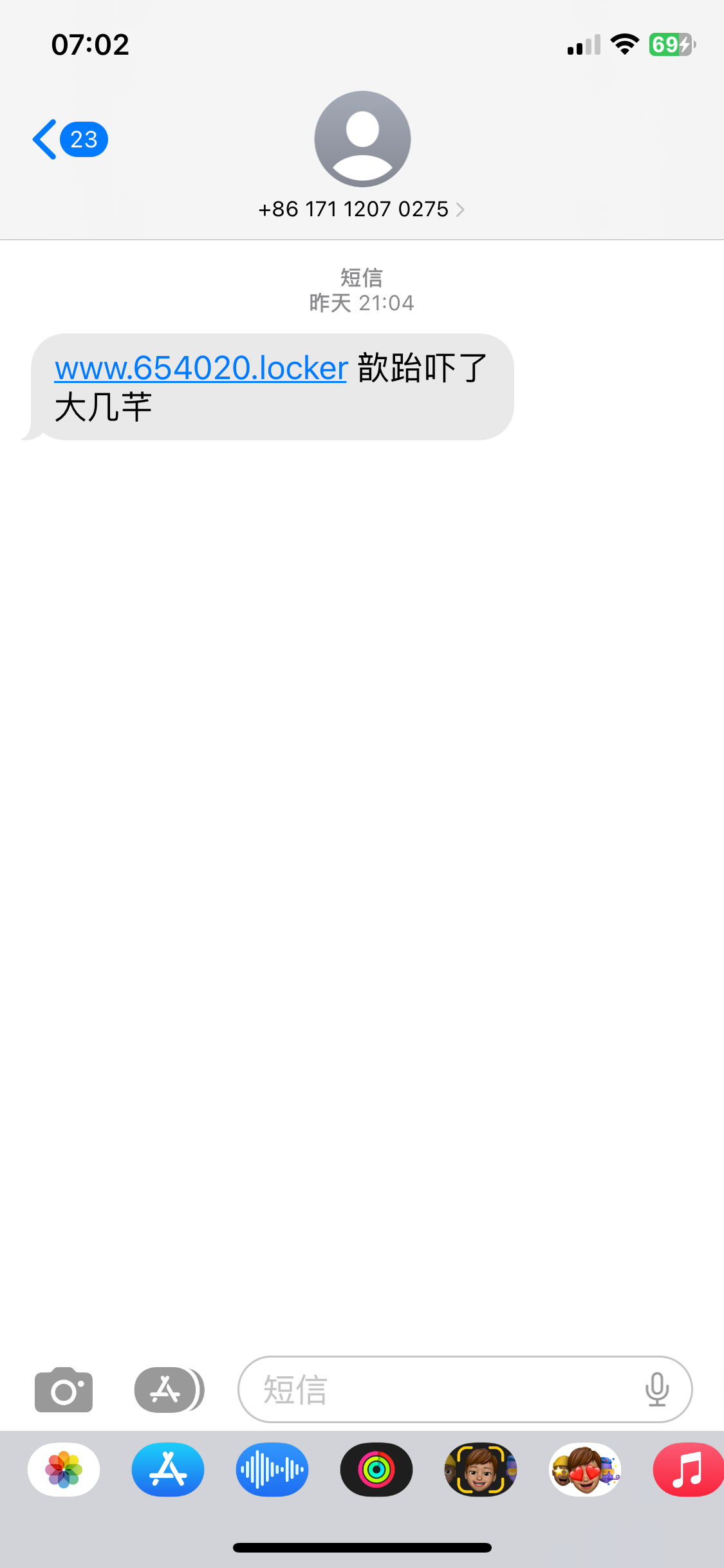Open the camera to attach a photo
The width and height of the screenshot is (724, 1568).
pos(64,1390)
